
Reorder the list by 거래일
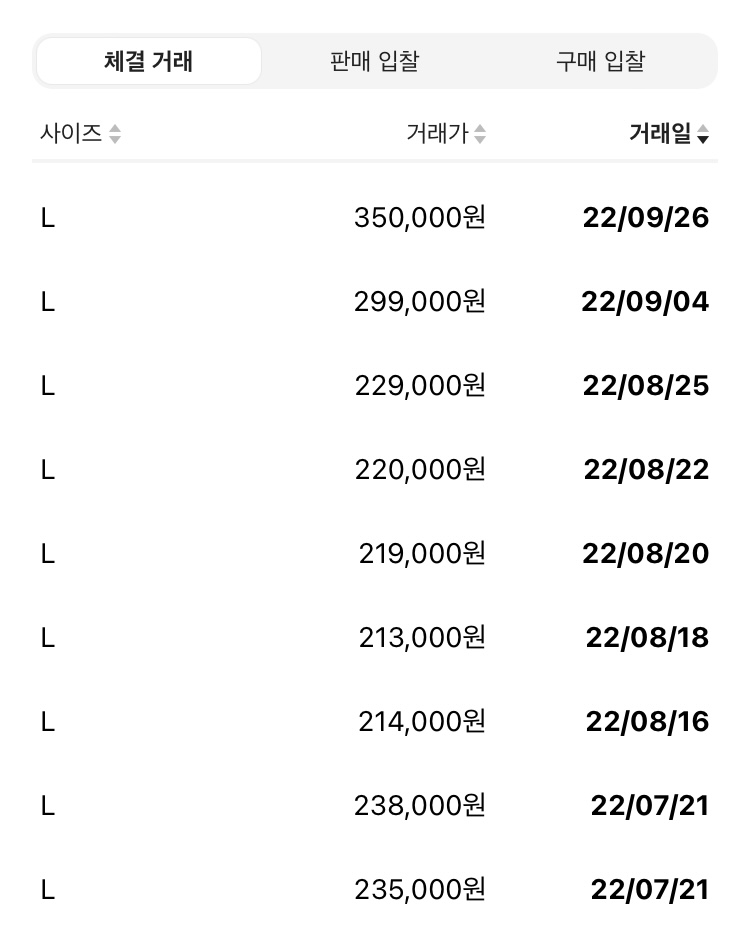(668, 133)
